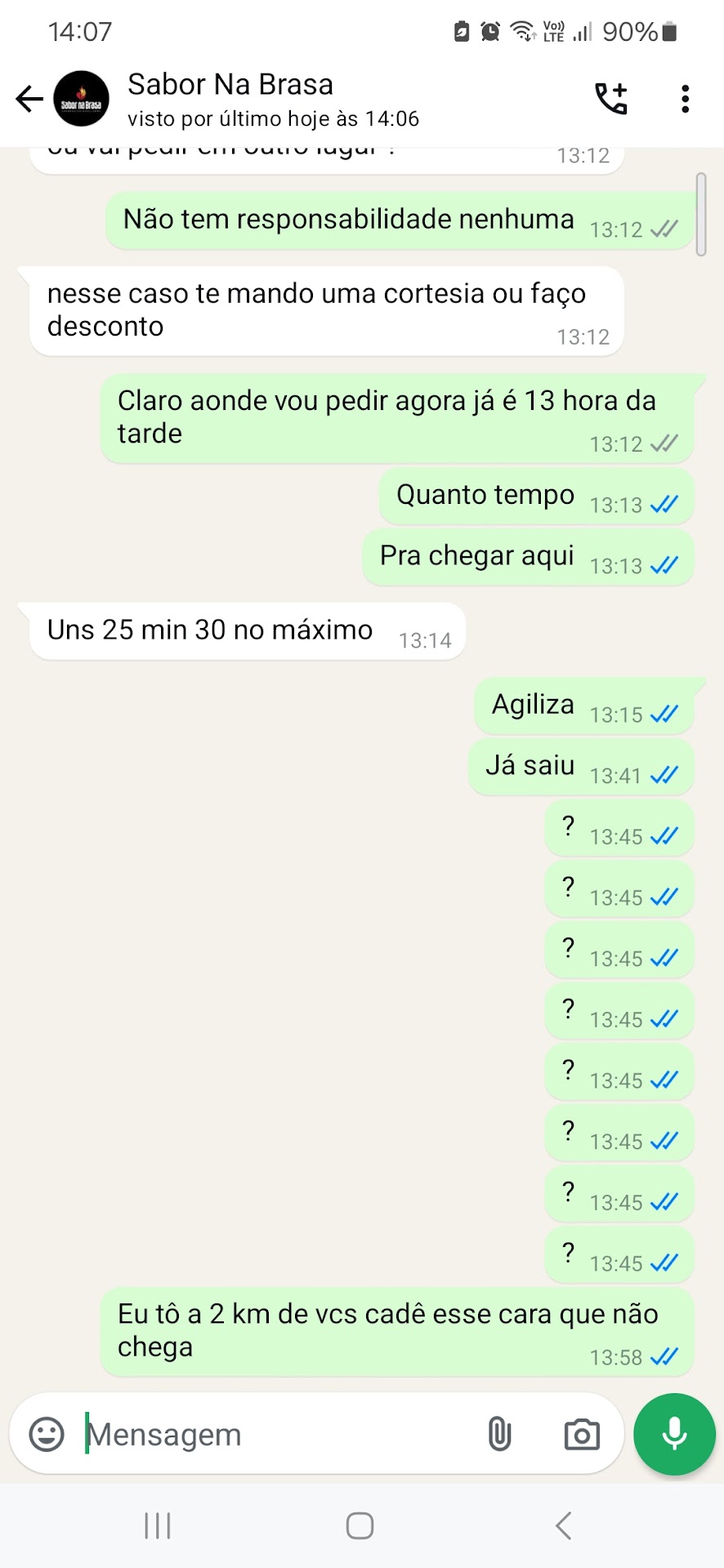Record a voice message with the microphone

[674, 1434]
